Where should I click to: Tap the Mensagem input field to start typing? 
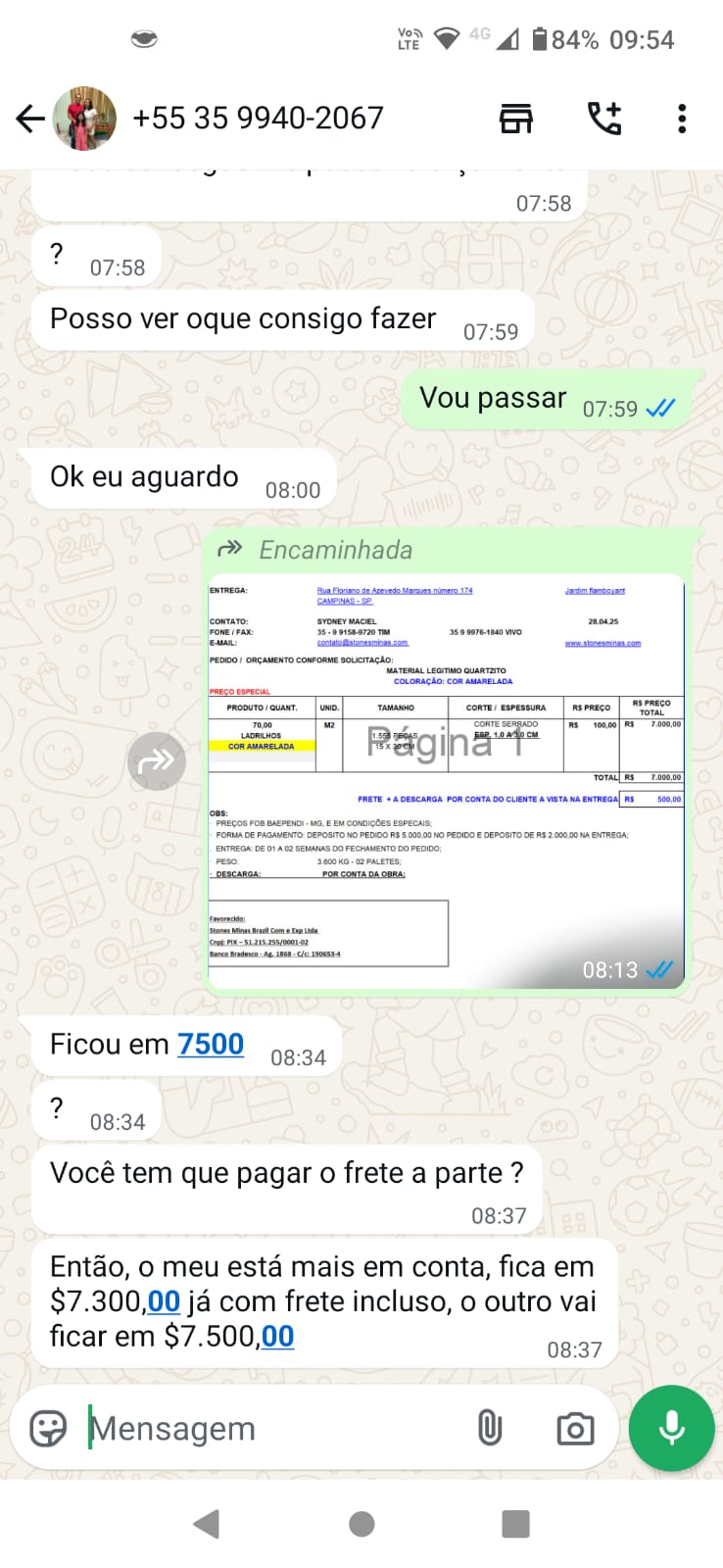tap(245, 1428)
